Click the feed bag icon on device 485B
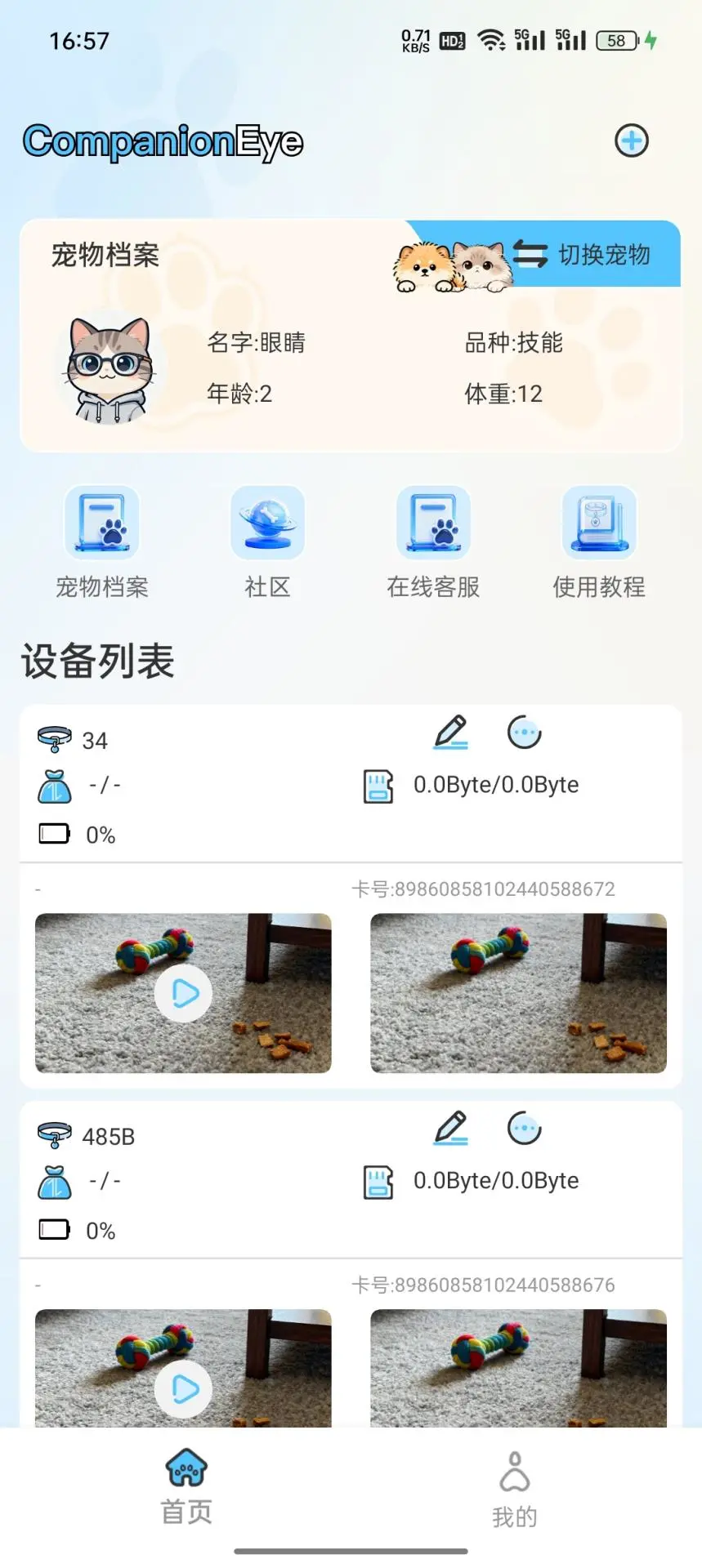This screenshot has width=702, height=1568. coord(53,1179)
